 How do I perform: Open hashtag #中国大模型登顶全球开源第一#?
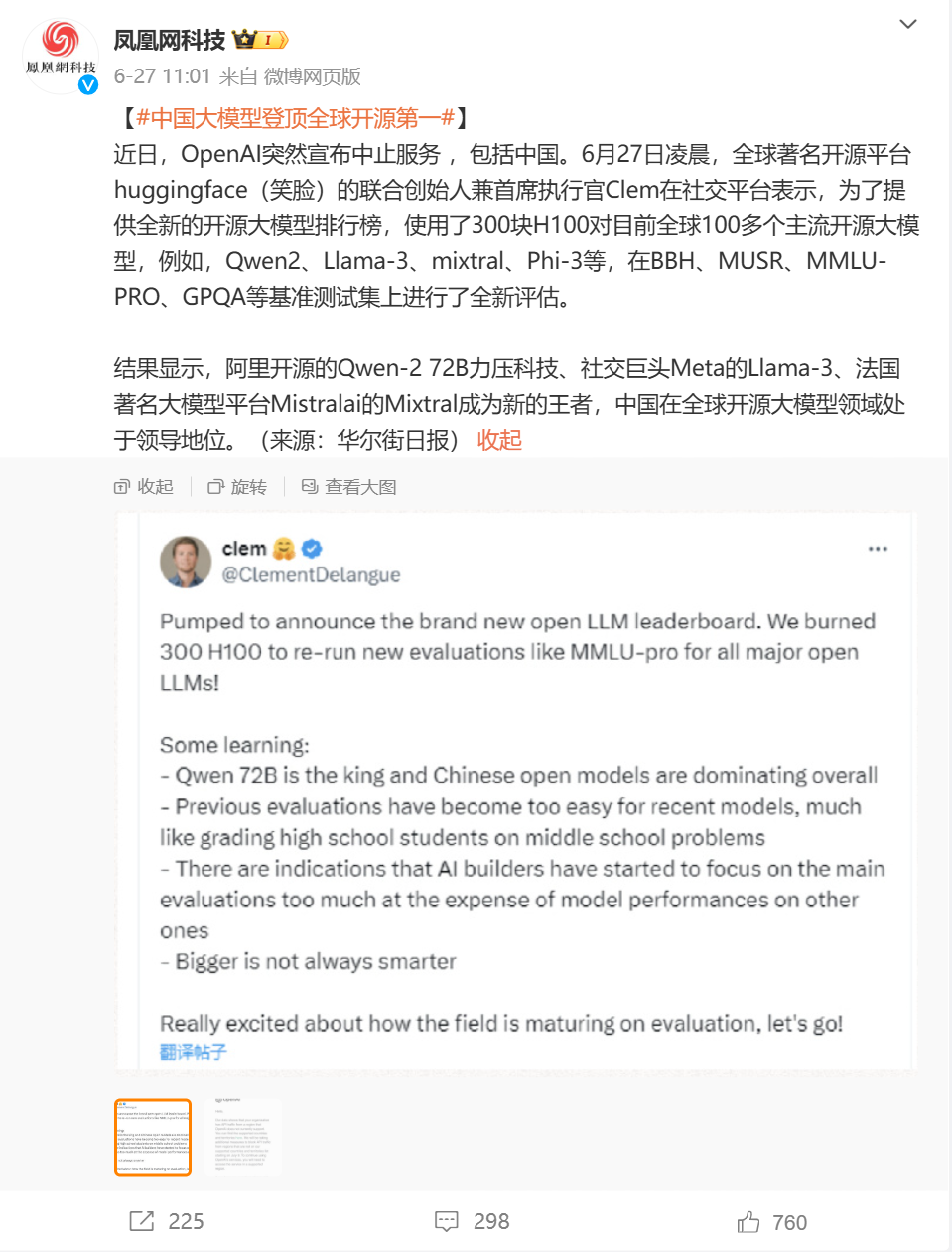pyautogui.click(x=295, y=118)
